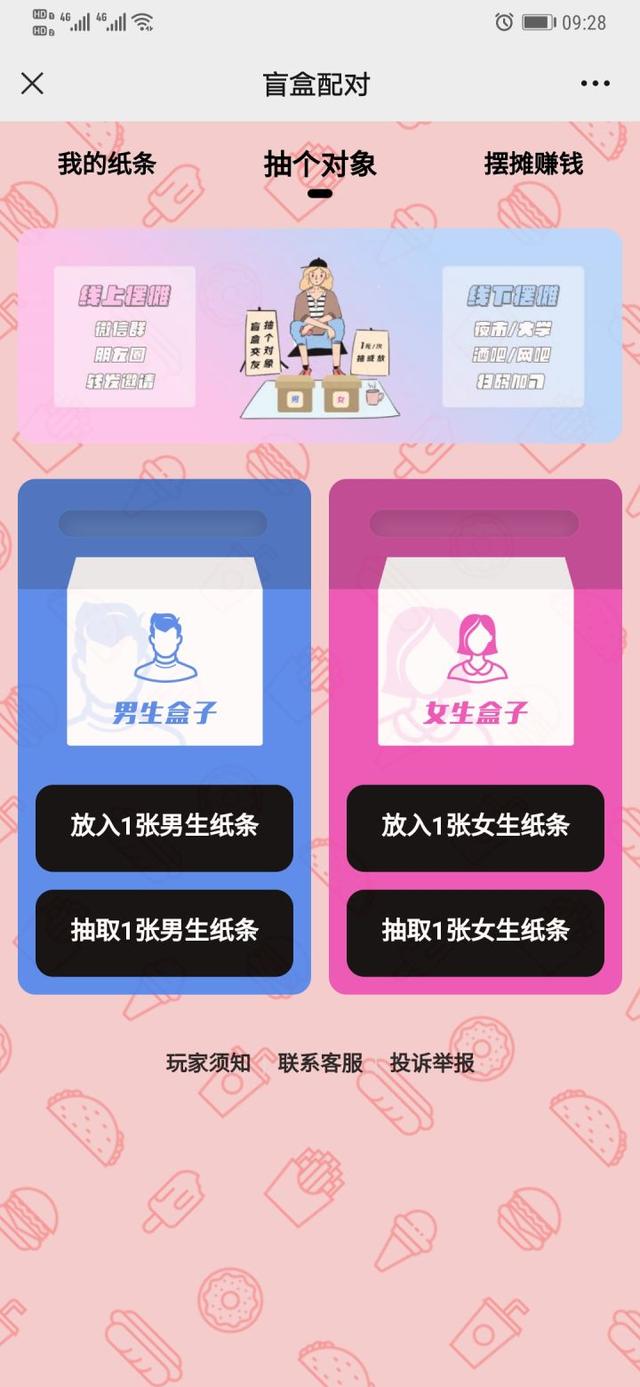
Task: Open 玩家须知 link
Action: (x=208, y=1063)
